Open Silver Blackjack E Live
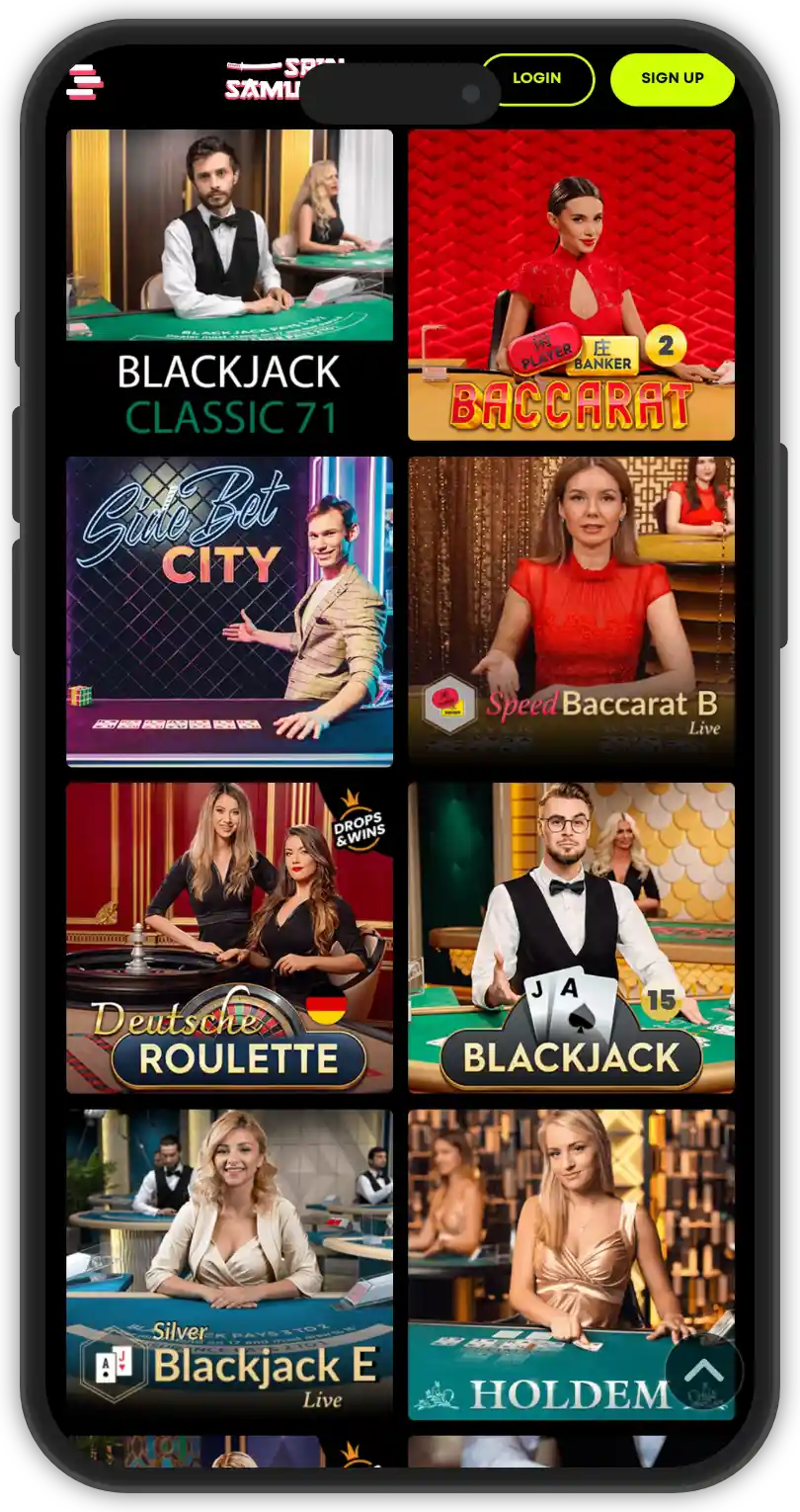Viewport: 800px width, 1512px height. [x=229, y=1263]
